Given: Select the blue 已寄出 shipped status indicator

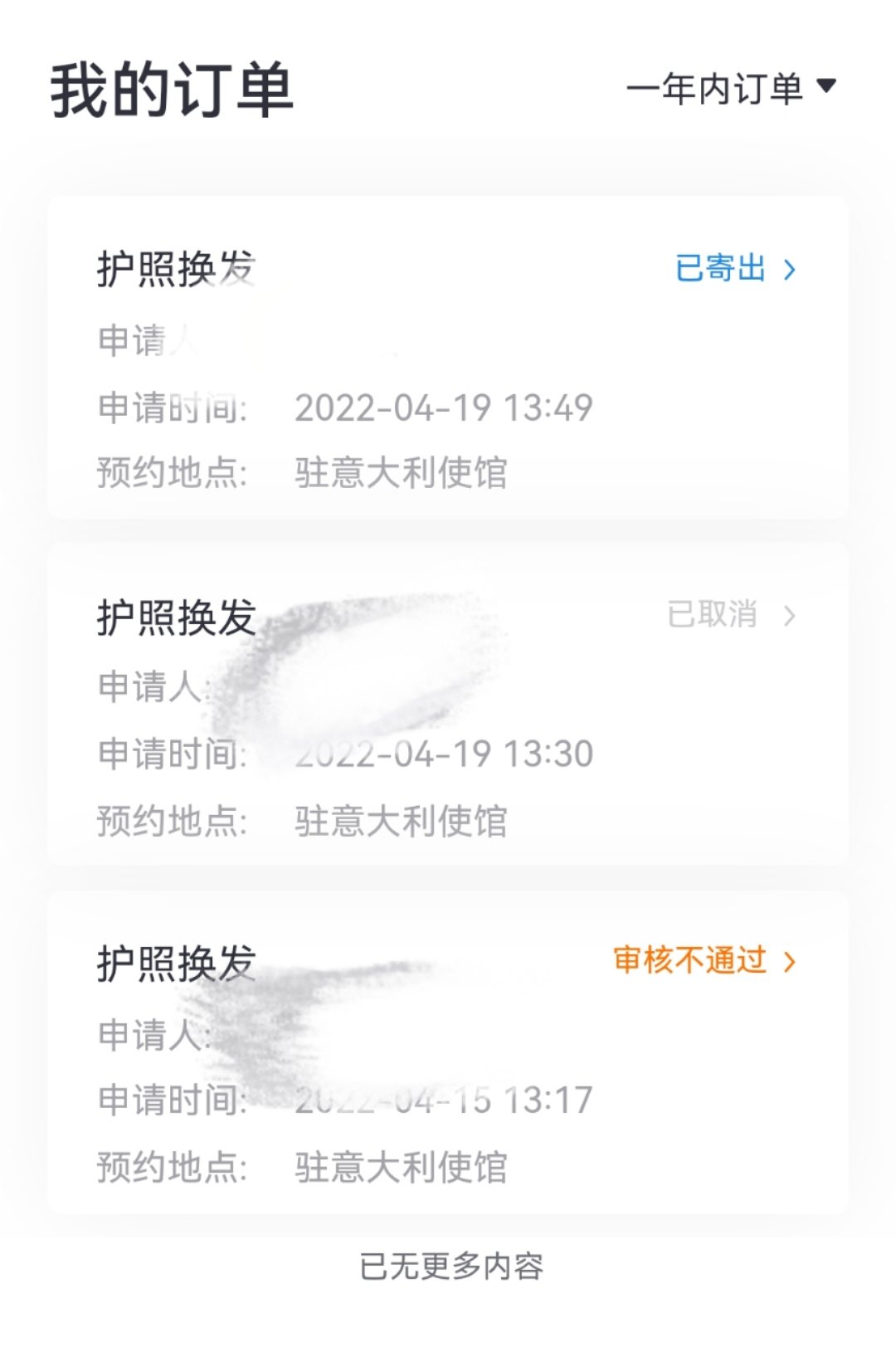Looking at the screenshot, I should (720, 270).
